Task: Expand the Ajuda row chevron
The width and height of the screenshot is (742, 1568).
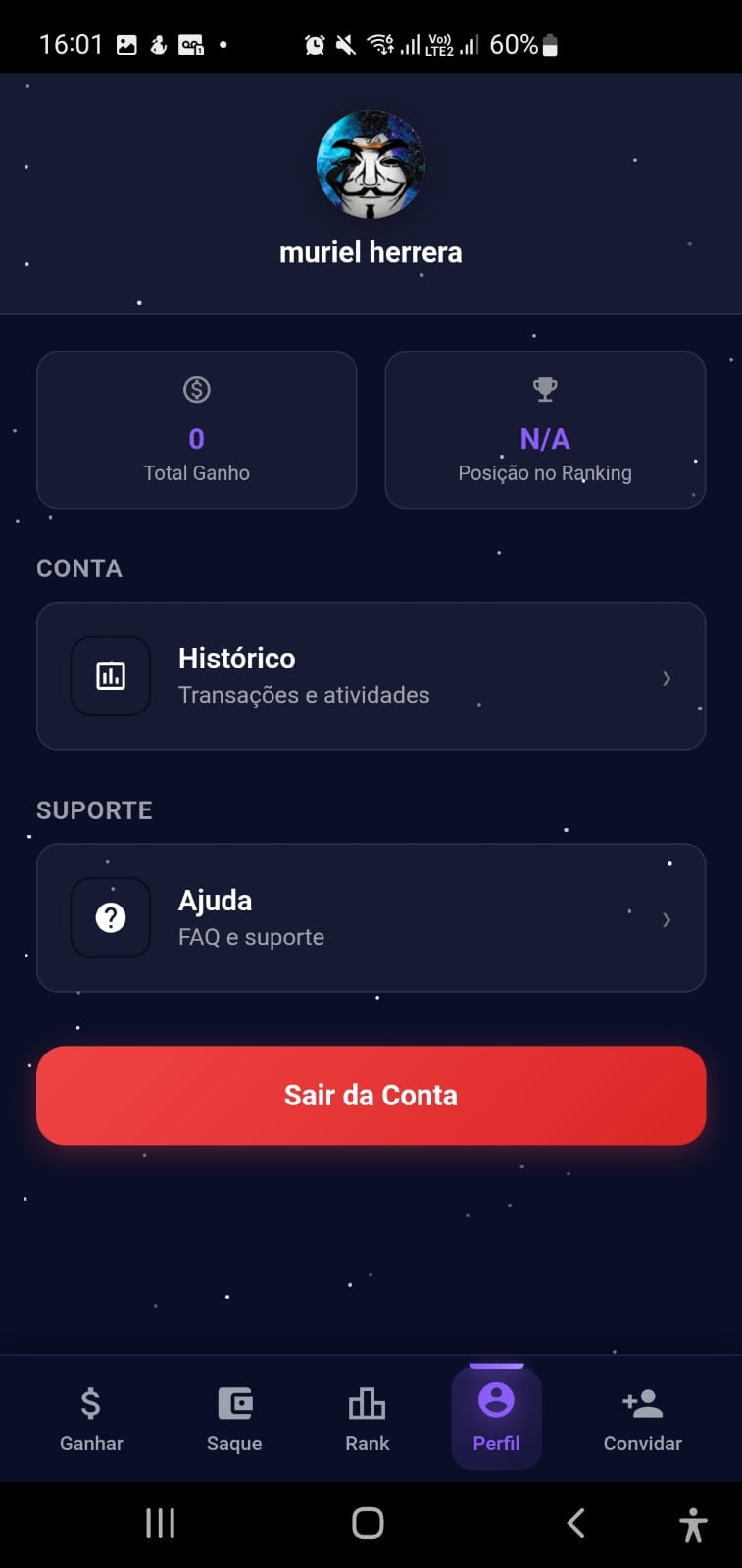Action: pyautogui.click(x=667, y=919)
